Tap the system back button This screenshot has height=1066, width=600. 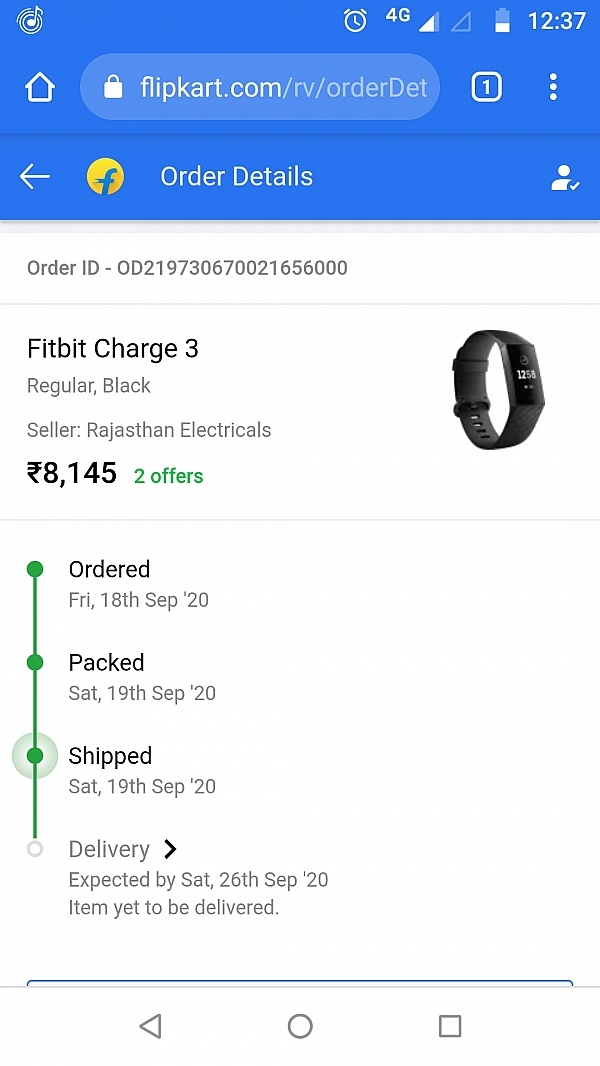click(149, 1026)
